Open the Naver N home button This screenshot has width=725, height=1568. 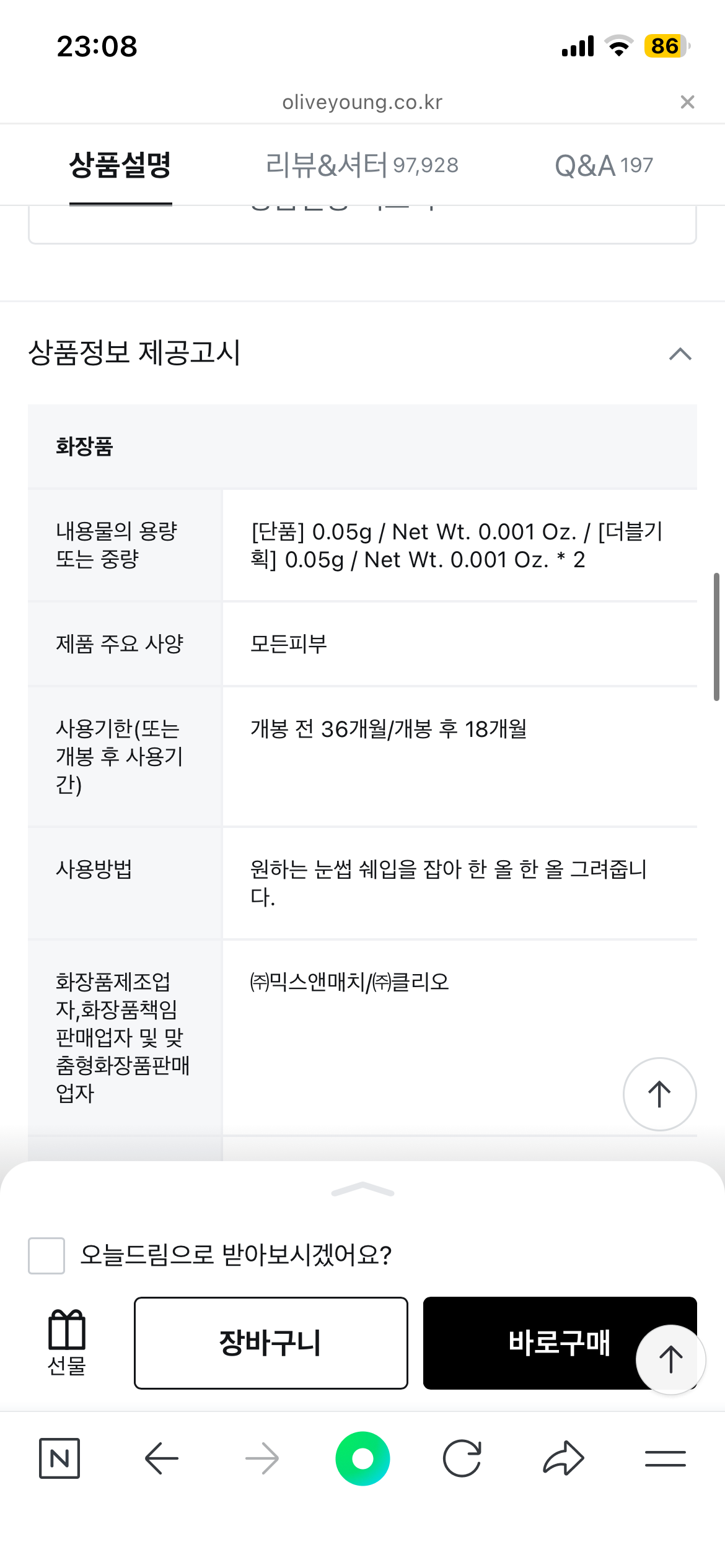click(59, 1458)
